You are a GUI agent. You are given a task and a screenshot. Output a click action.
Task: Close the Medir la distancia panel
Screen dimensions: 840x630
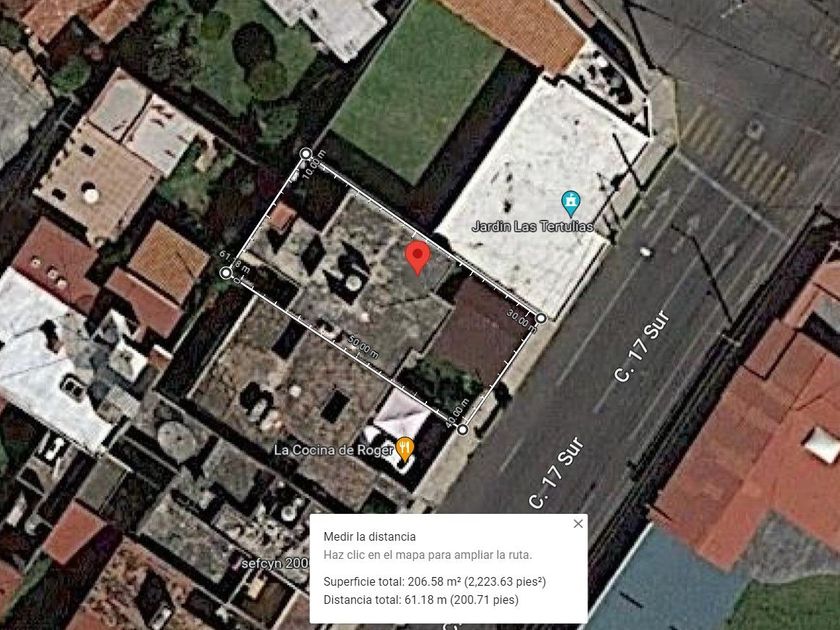(578, 523)
